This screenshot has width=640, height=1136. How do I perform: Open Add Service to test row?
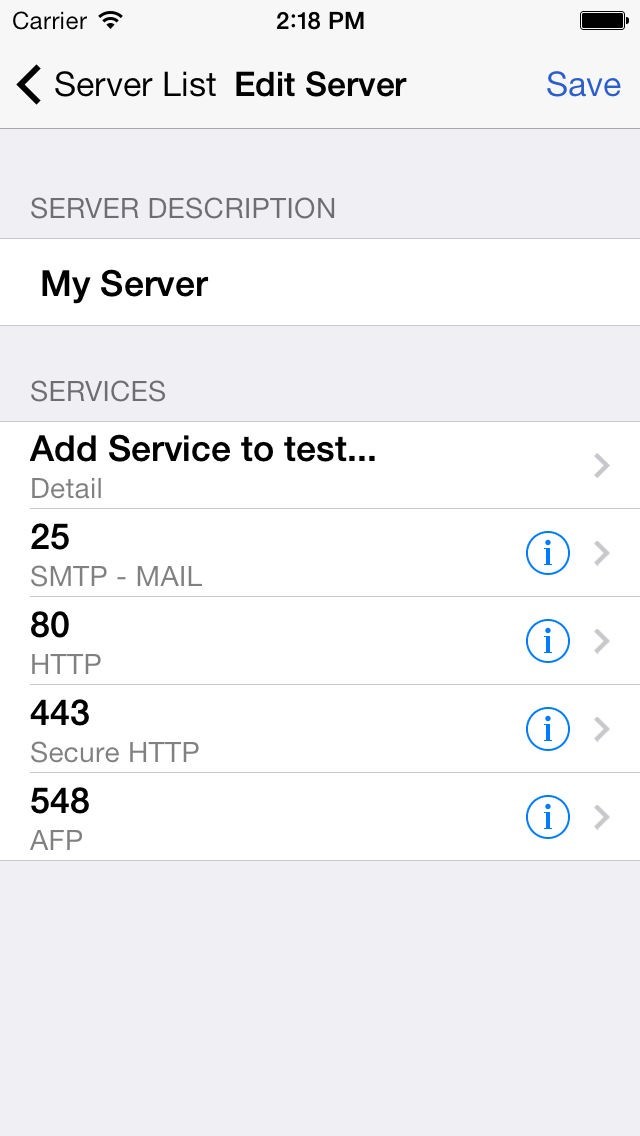(320, 466)
